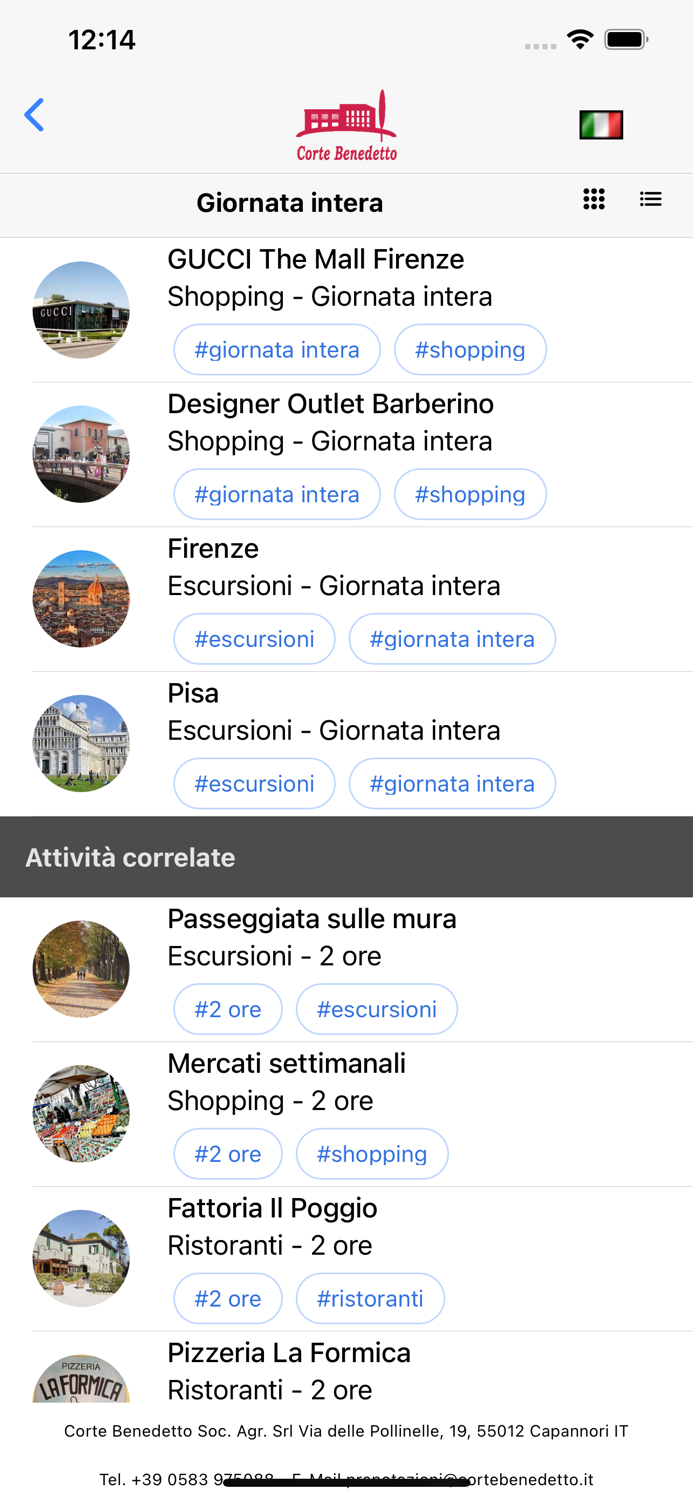Go back using the blue arrow
Image resolution: width=693 pixels, height=1500 pixels.
tap(35, 115)
